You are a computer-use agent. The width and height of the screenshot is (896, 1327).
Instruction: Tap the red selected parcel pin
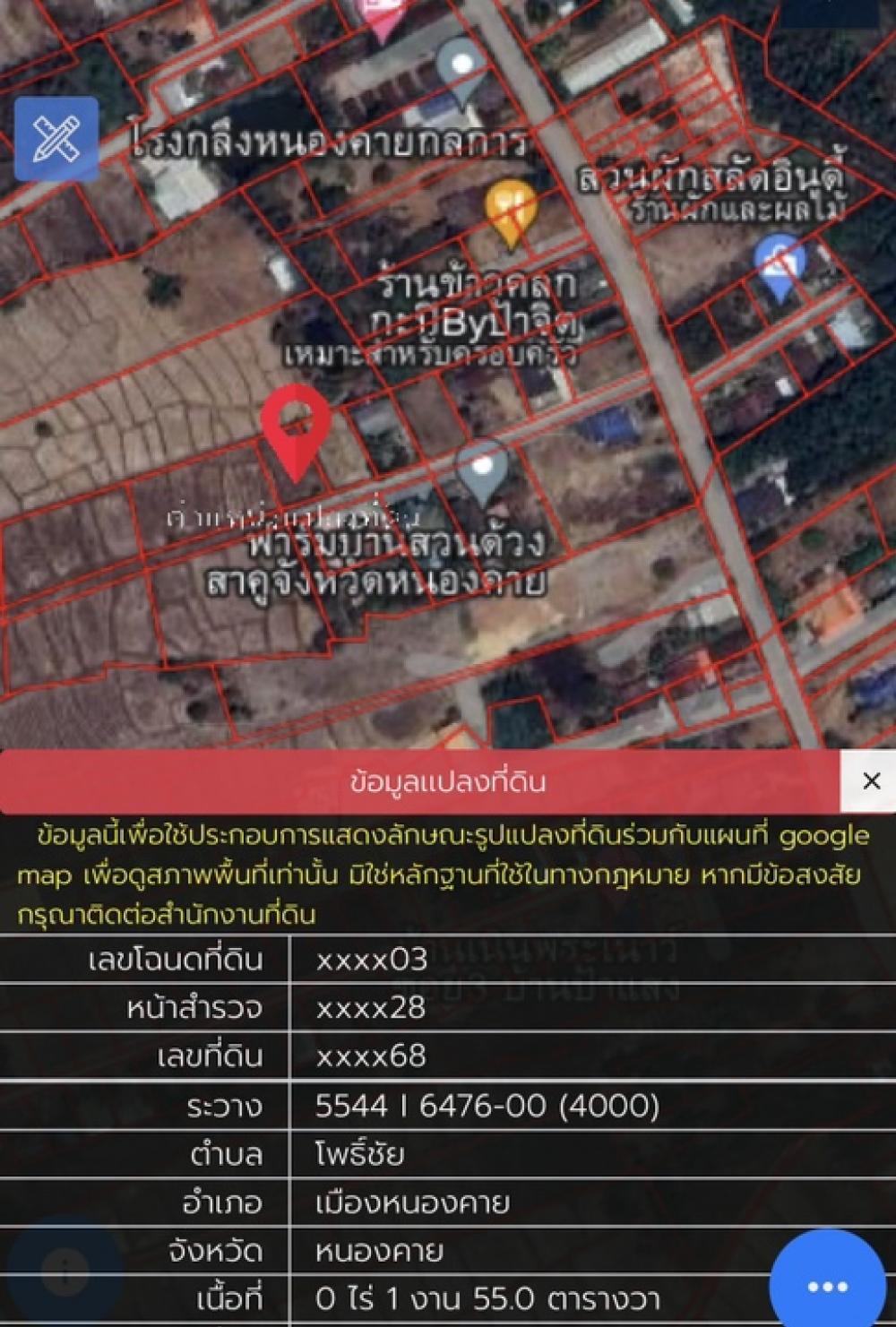tap(296, 423)
